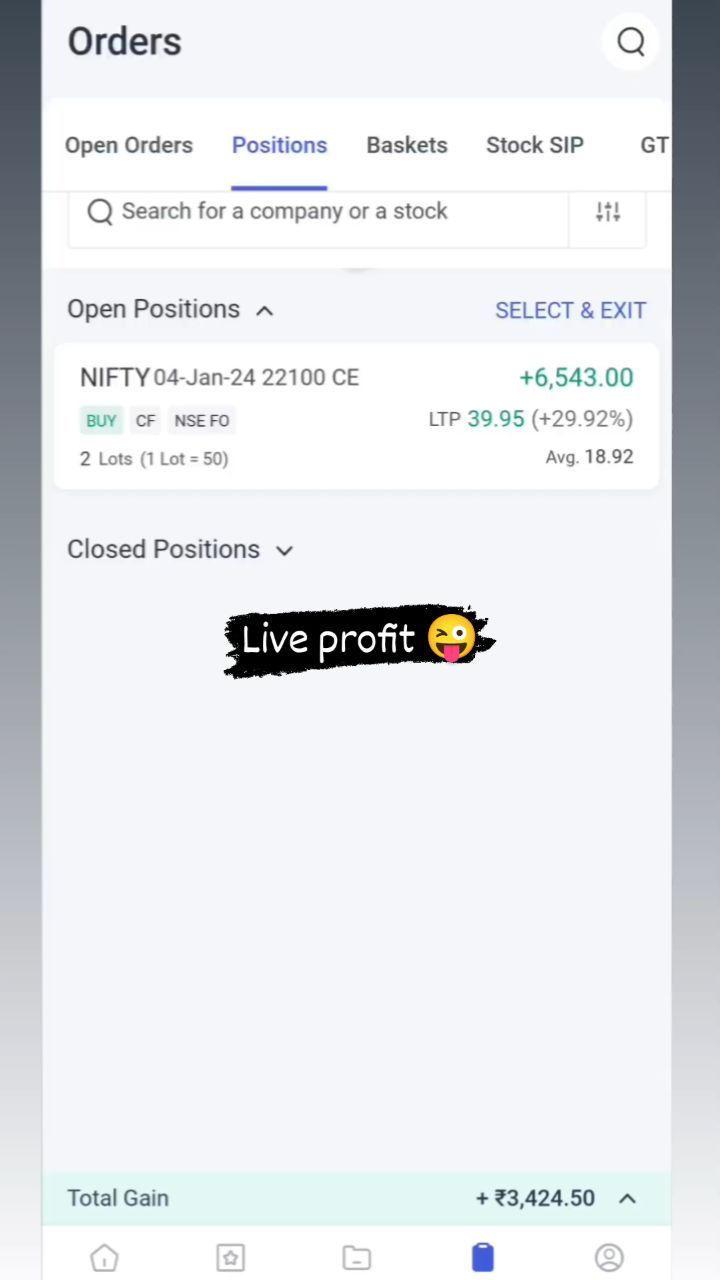Open the filter sliders icon
720x1280 pixels.
pyautogui.click(x=608, y=212)
